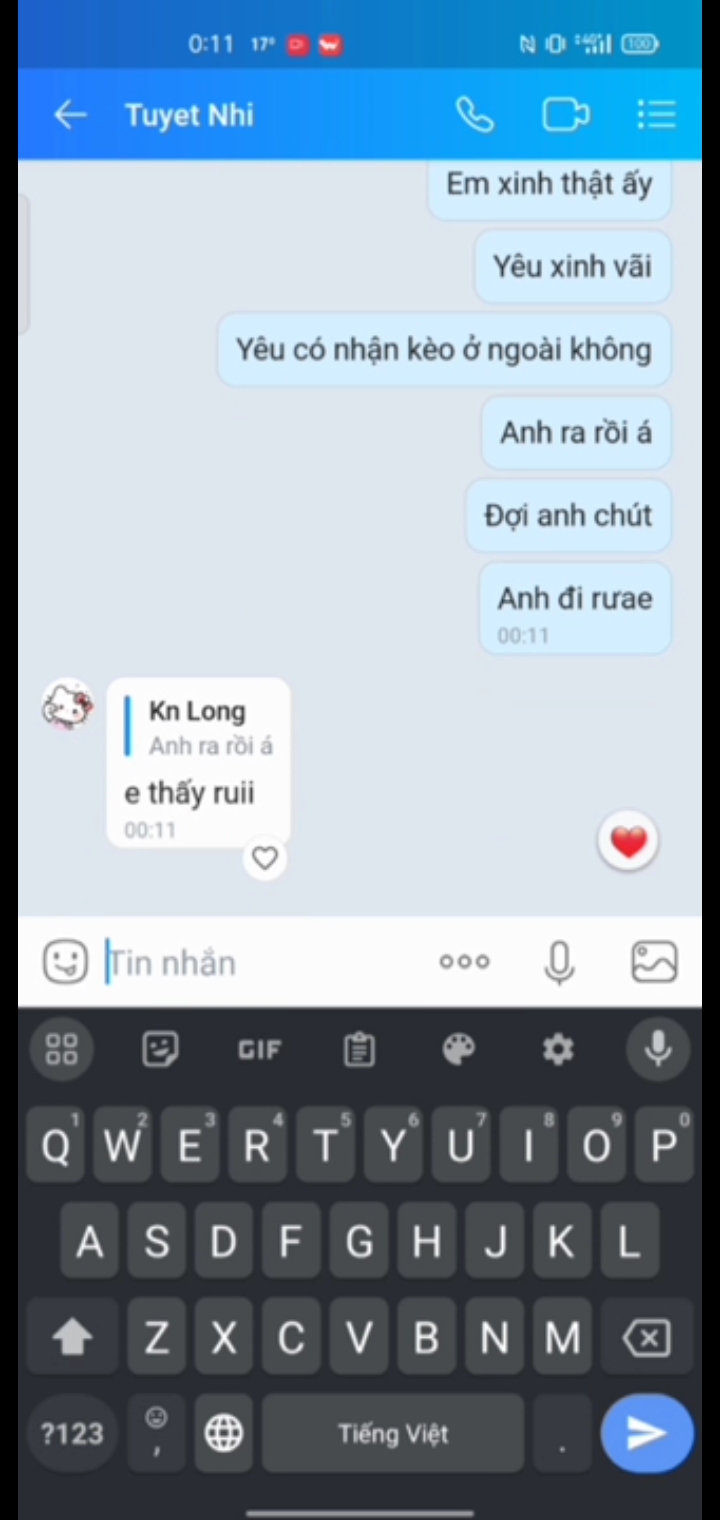Open the chat options menu

point(656,115)
